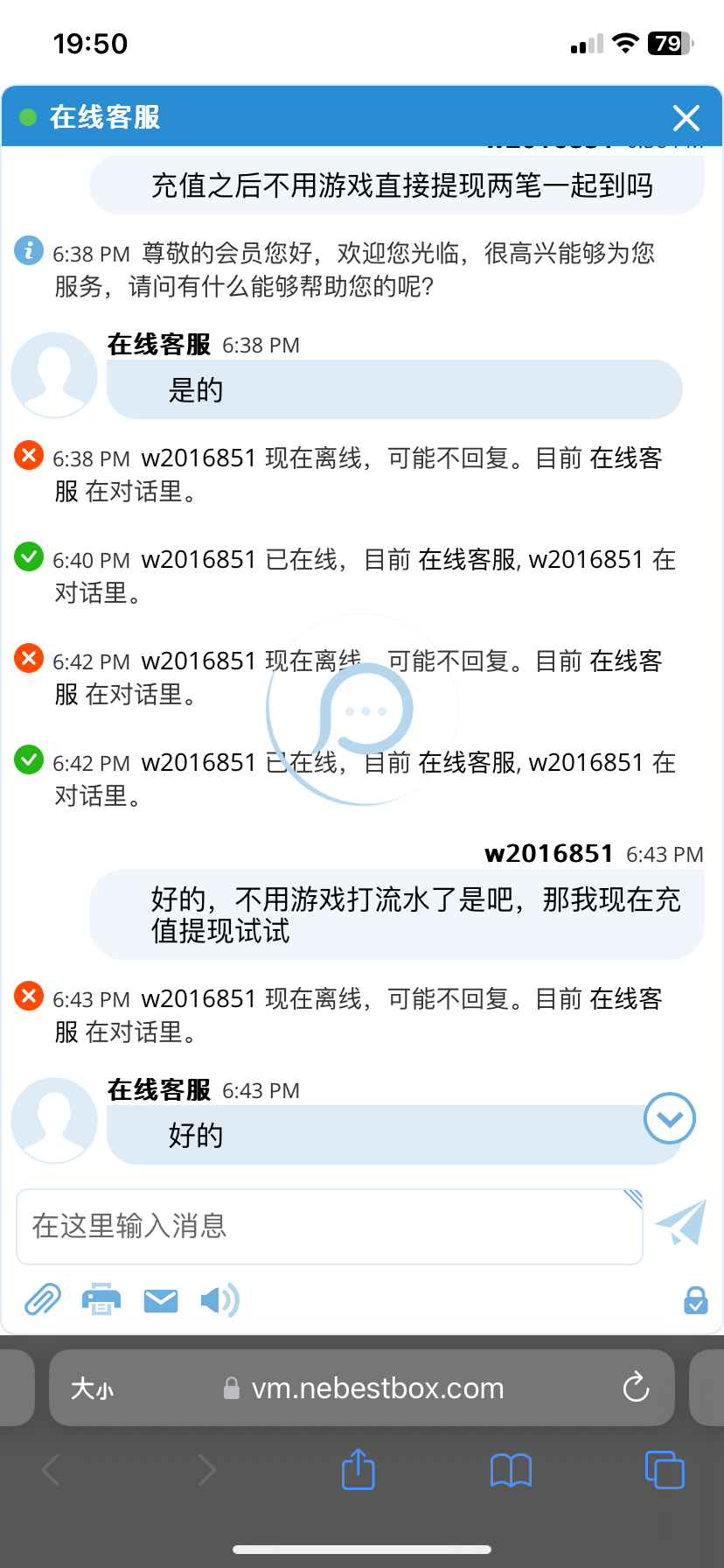
Task: Toggle chat sound with speaker icon
Action: [x=219, y=1301]
